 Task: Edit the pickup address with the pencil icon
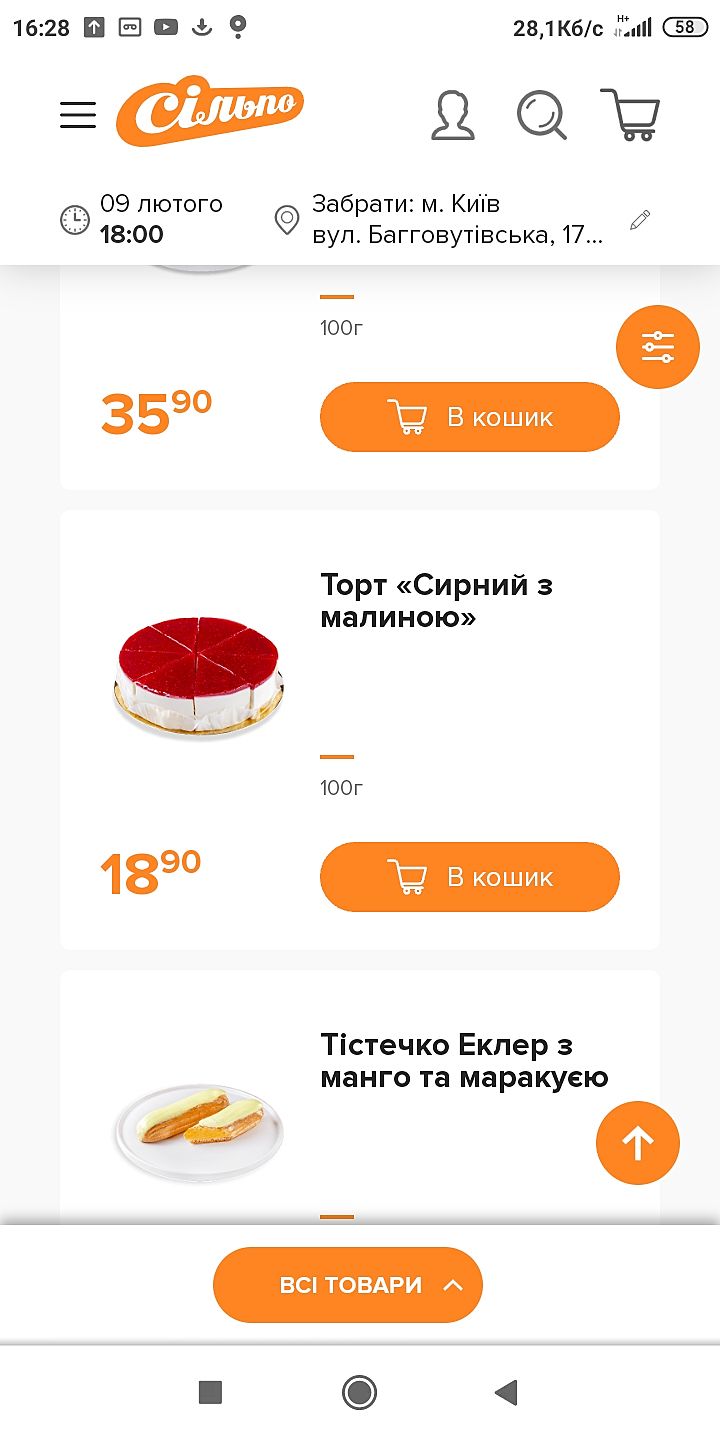point(640,220)
